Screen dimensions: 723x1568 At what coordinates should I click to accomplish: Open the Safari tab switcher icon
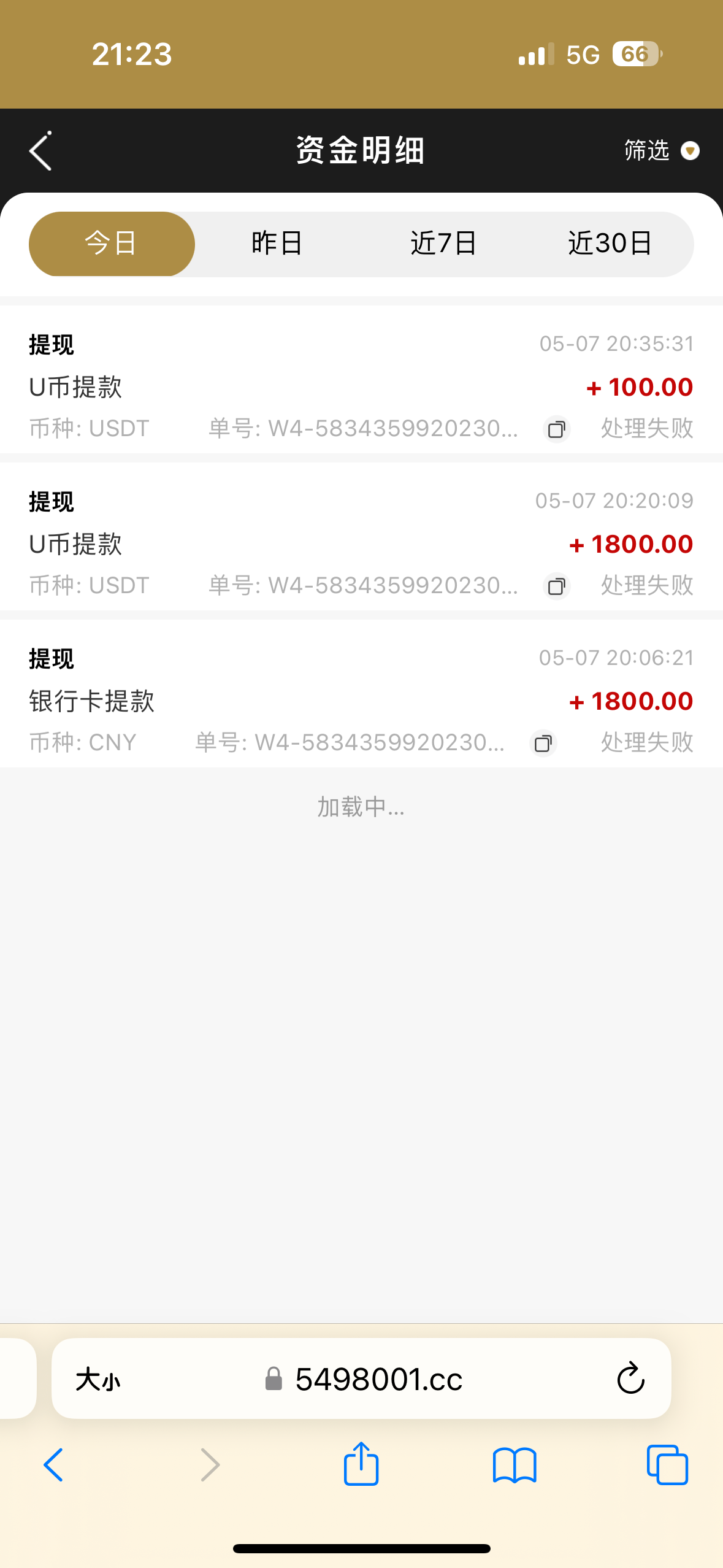(x=667, y=1465)
